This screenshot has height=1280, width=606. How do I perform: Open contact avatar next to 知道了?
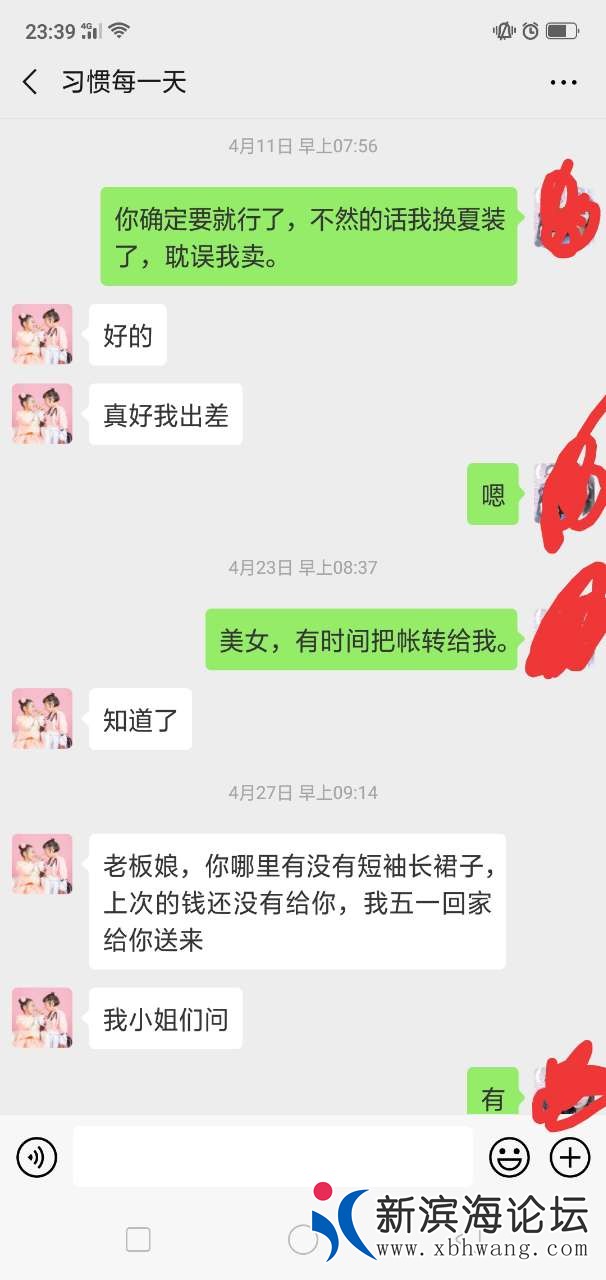click(x=42, y=718)
